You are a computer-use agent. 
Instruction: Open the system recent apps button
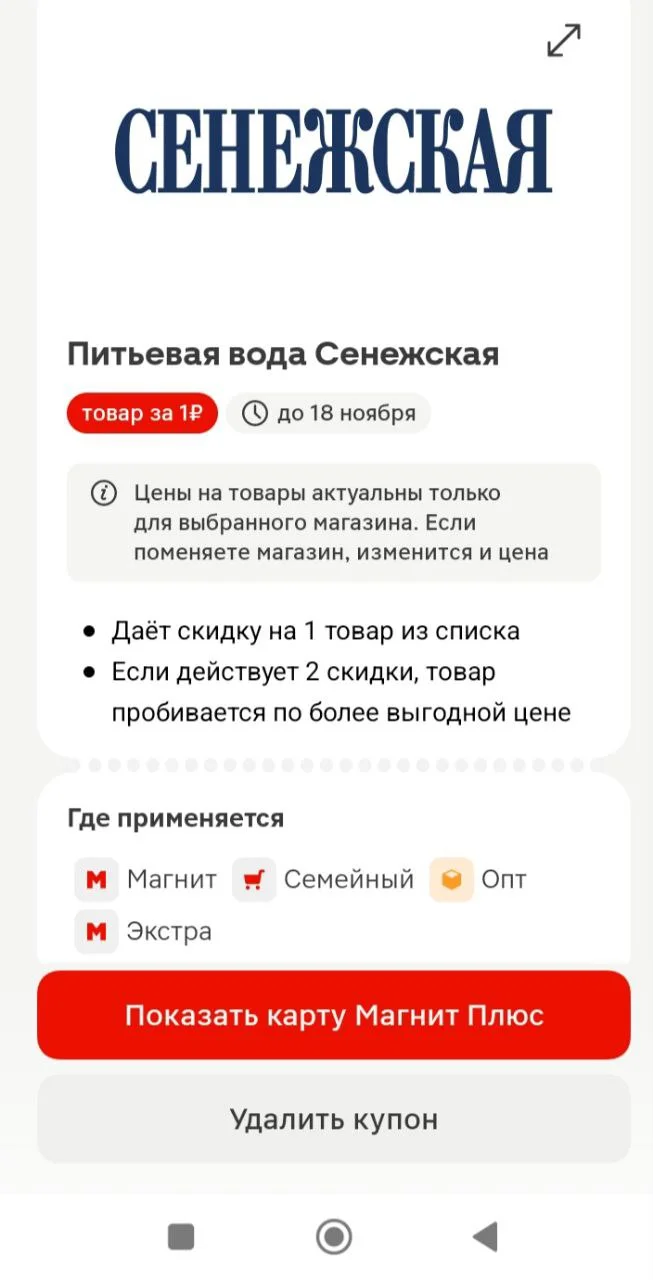tap(181, 1237)
